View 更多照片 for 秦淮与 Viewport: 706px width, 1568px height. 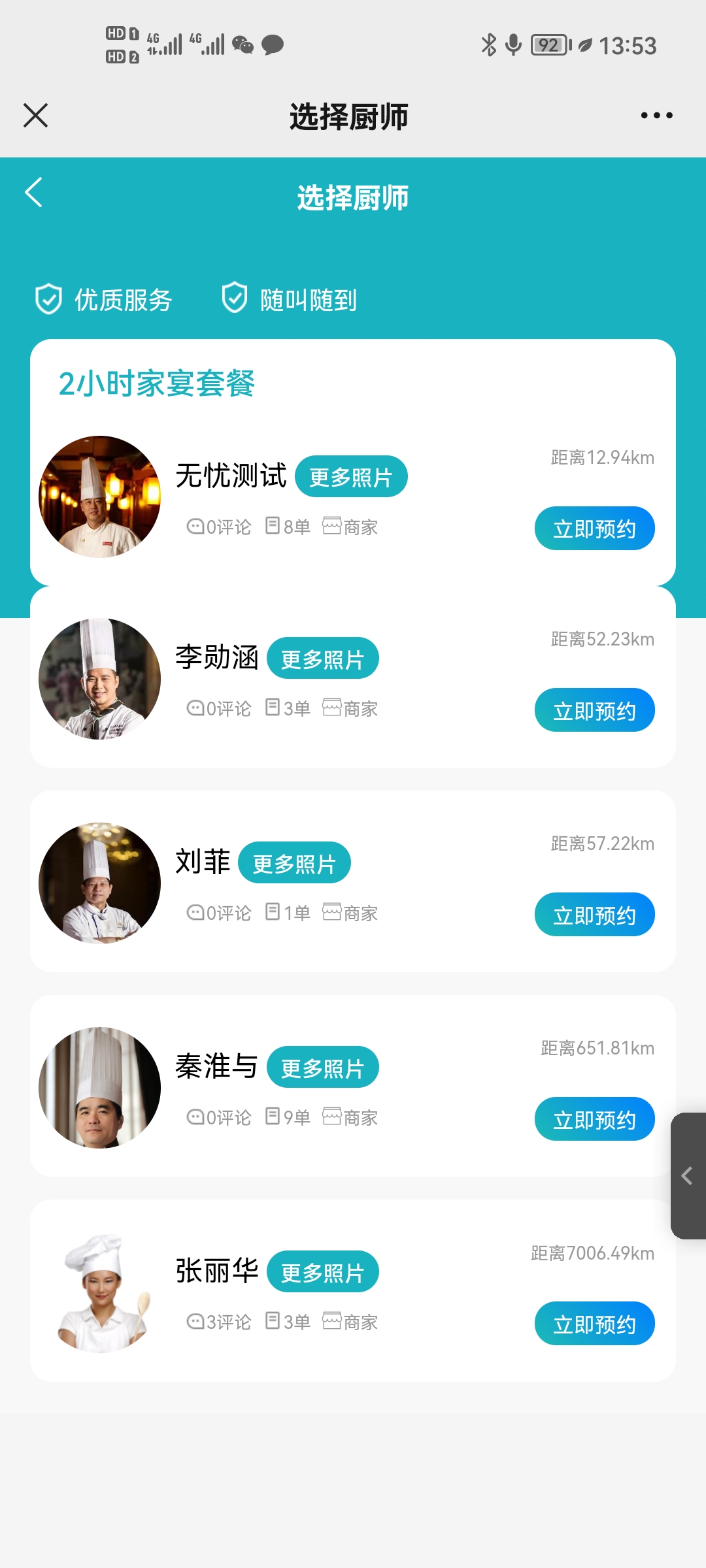coord(322,1068)
